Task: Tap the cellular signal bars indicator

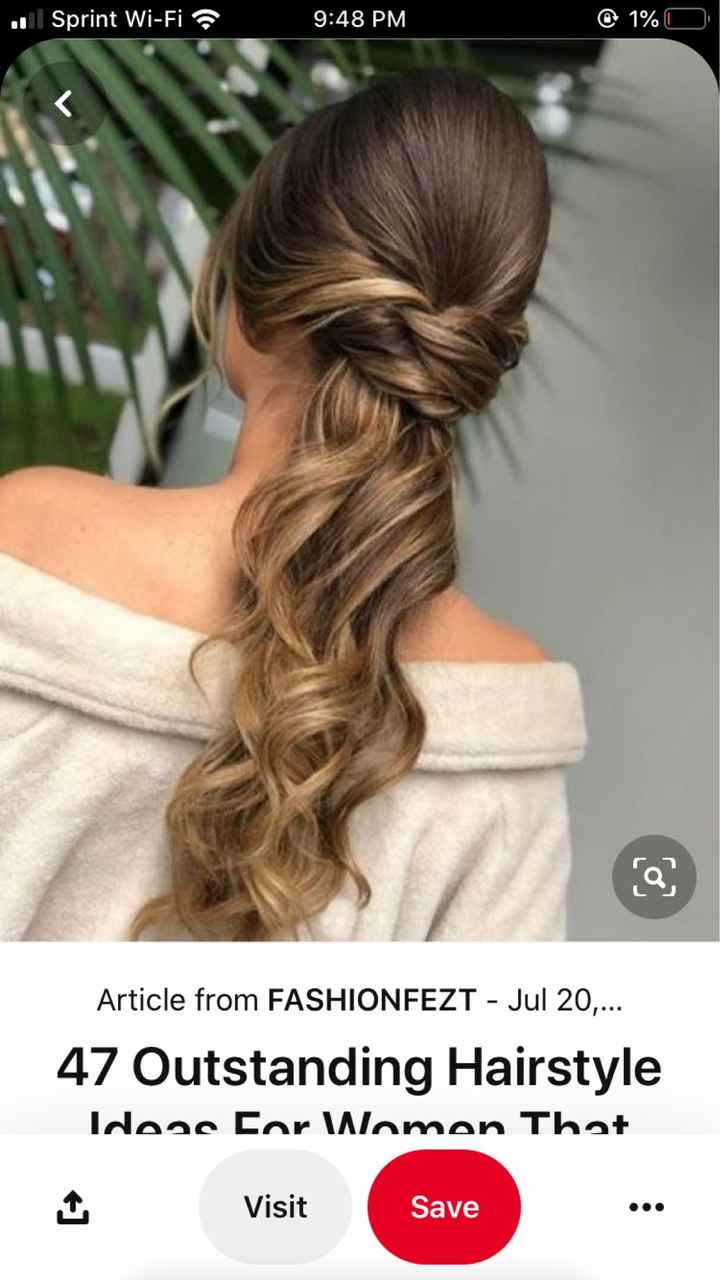Action: tap(27, 17)
